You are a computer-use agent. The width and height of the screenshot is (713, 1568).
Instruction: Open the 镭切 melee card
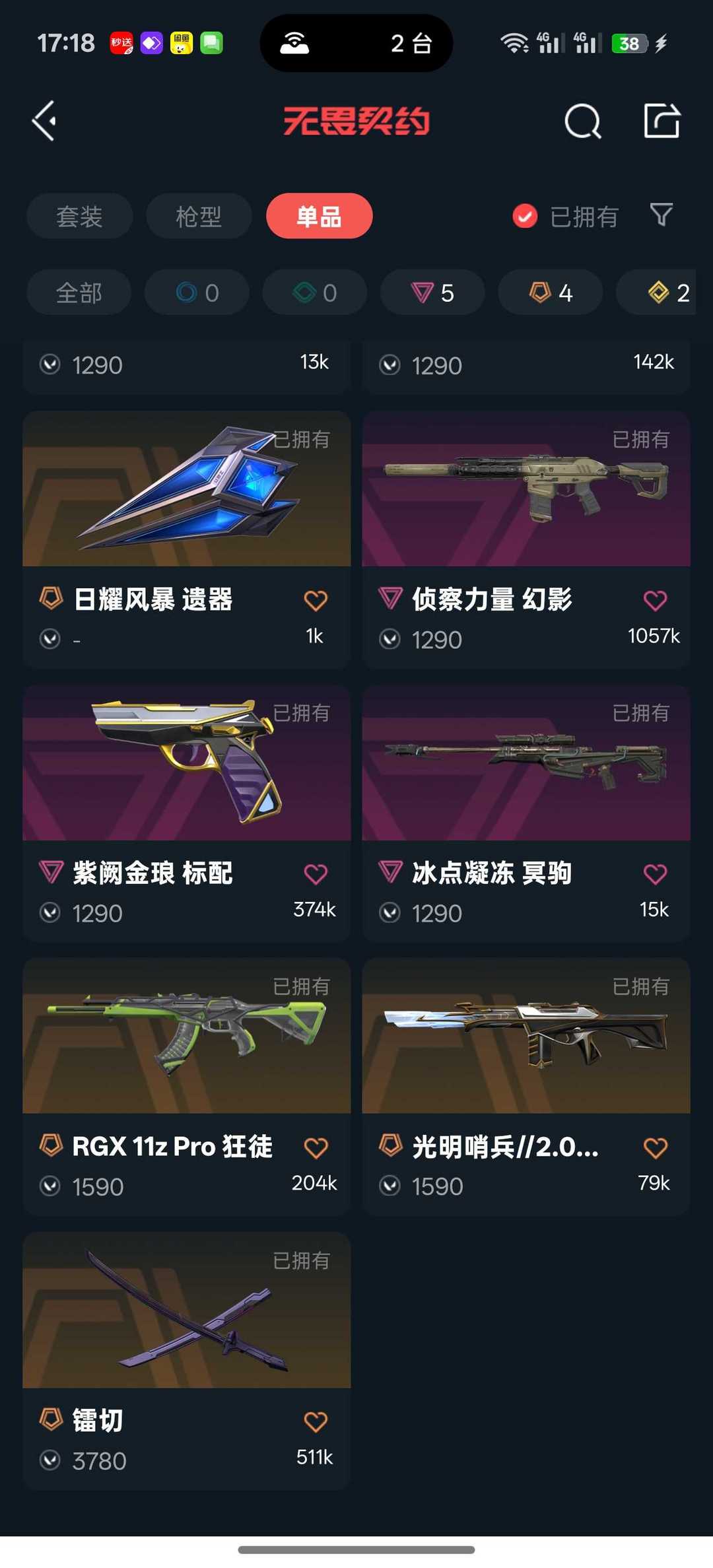pos(187,1361)
